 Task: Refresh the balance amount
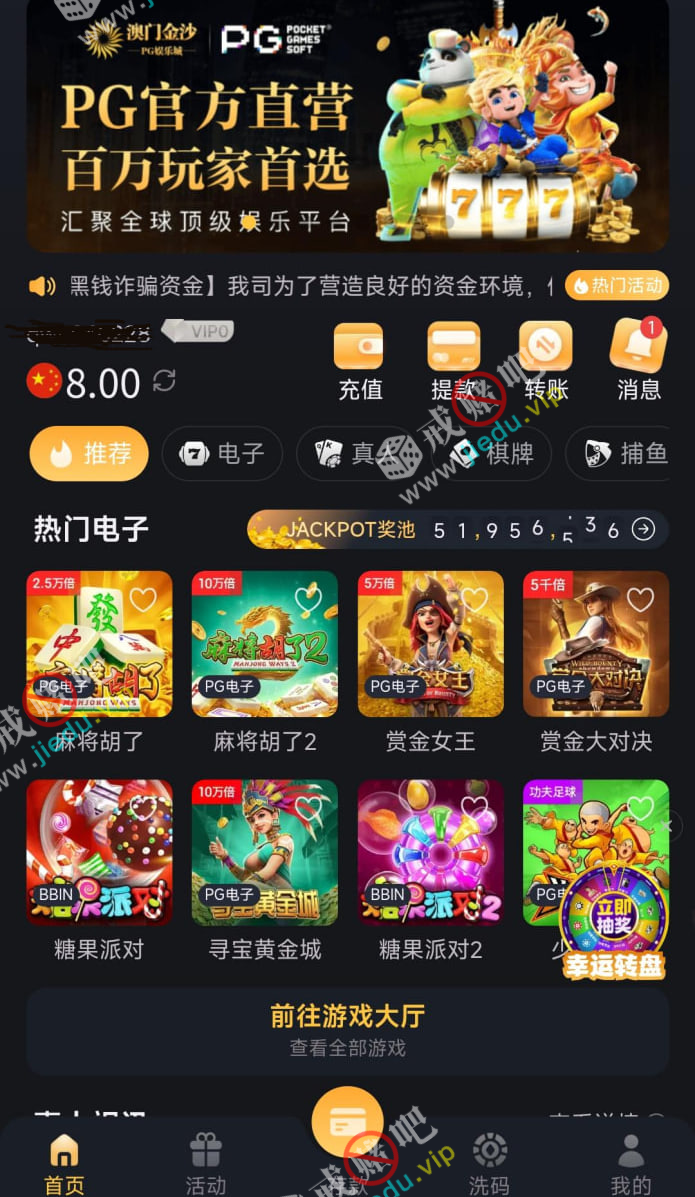pos(164,381)
